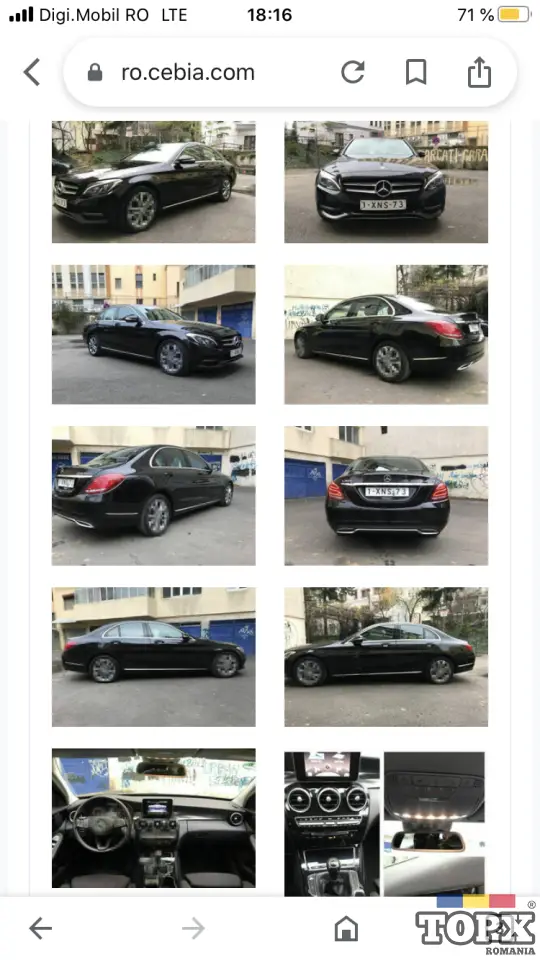This screenshot has width=540, height=960.
Task: Open the browser home page
Action: coord(346,928)
